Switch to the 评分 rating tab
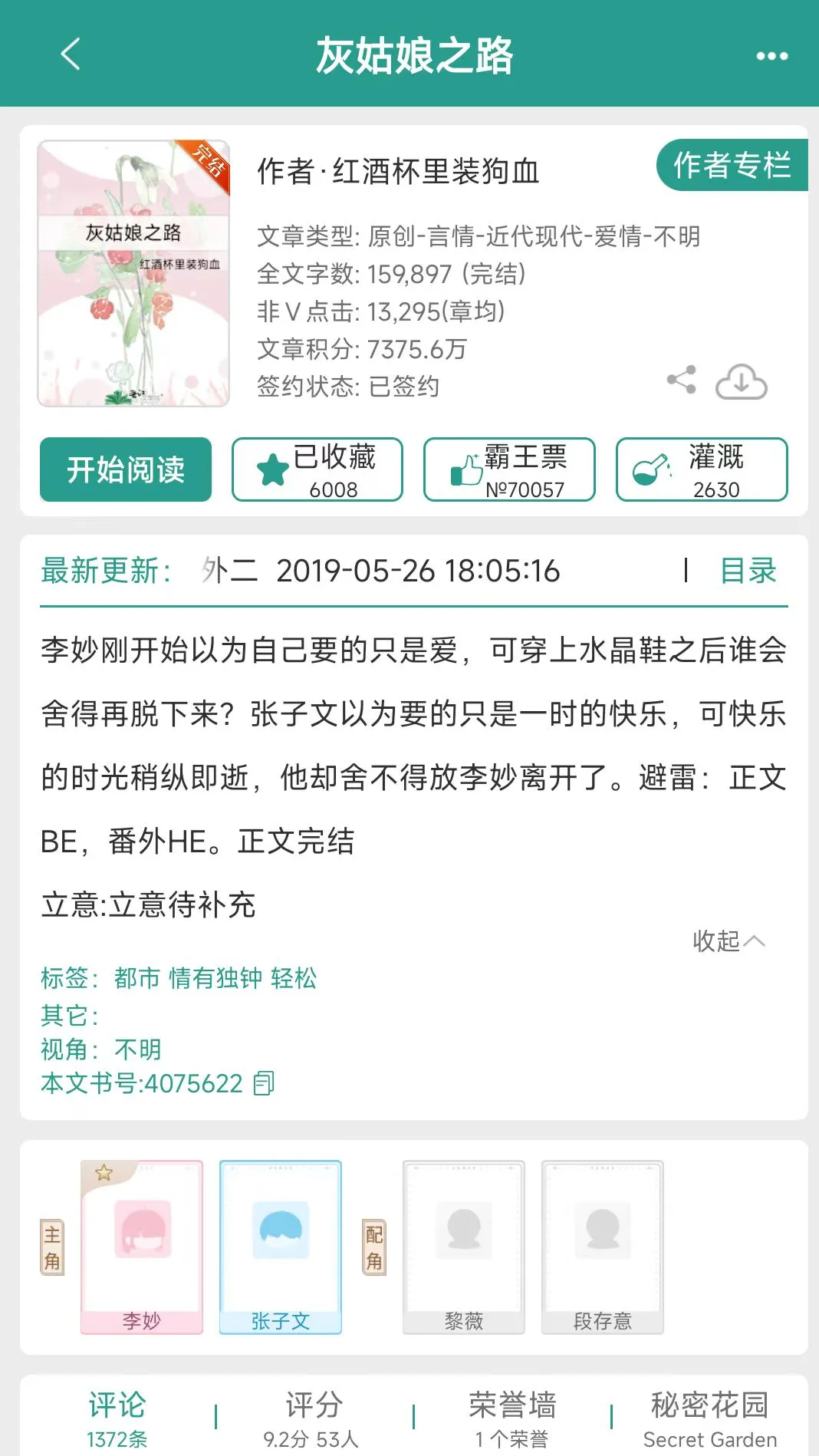 [311, 1418]
